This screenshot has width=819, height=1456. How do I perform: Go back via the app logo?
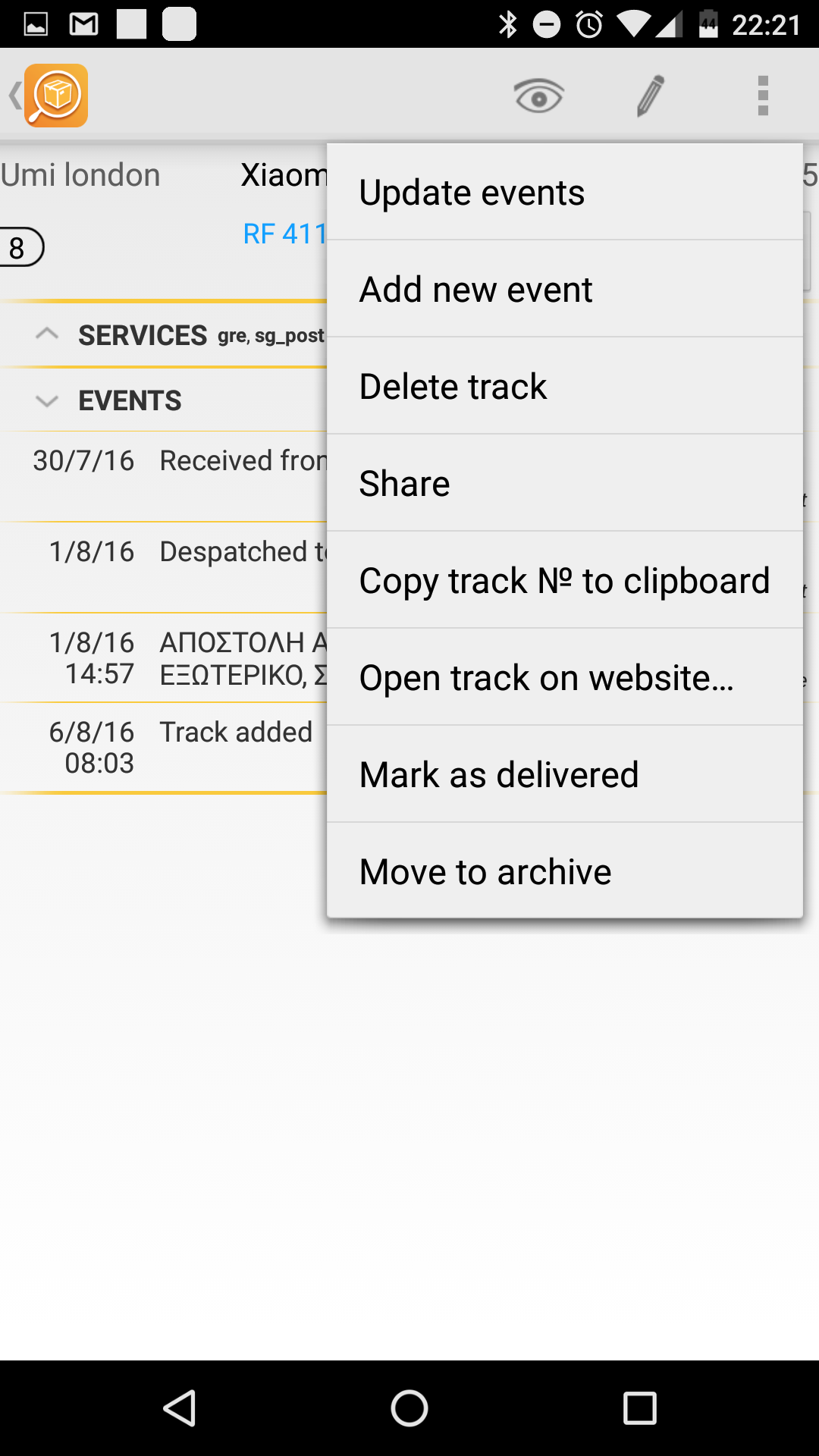(x=50, y=96)
